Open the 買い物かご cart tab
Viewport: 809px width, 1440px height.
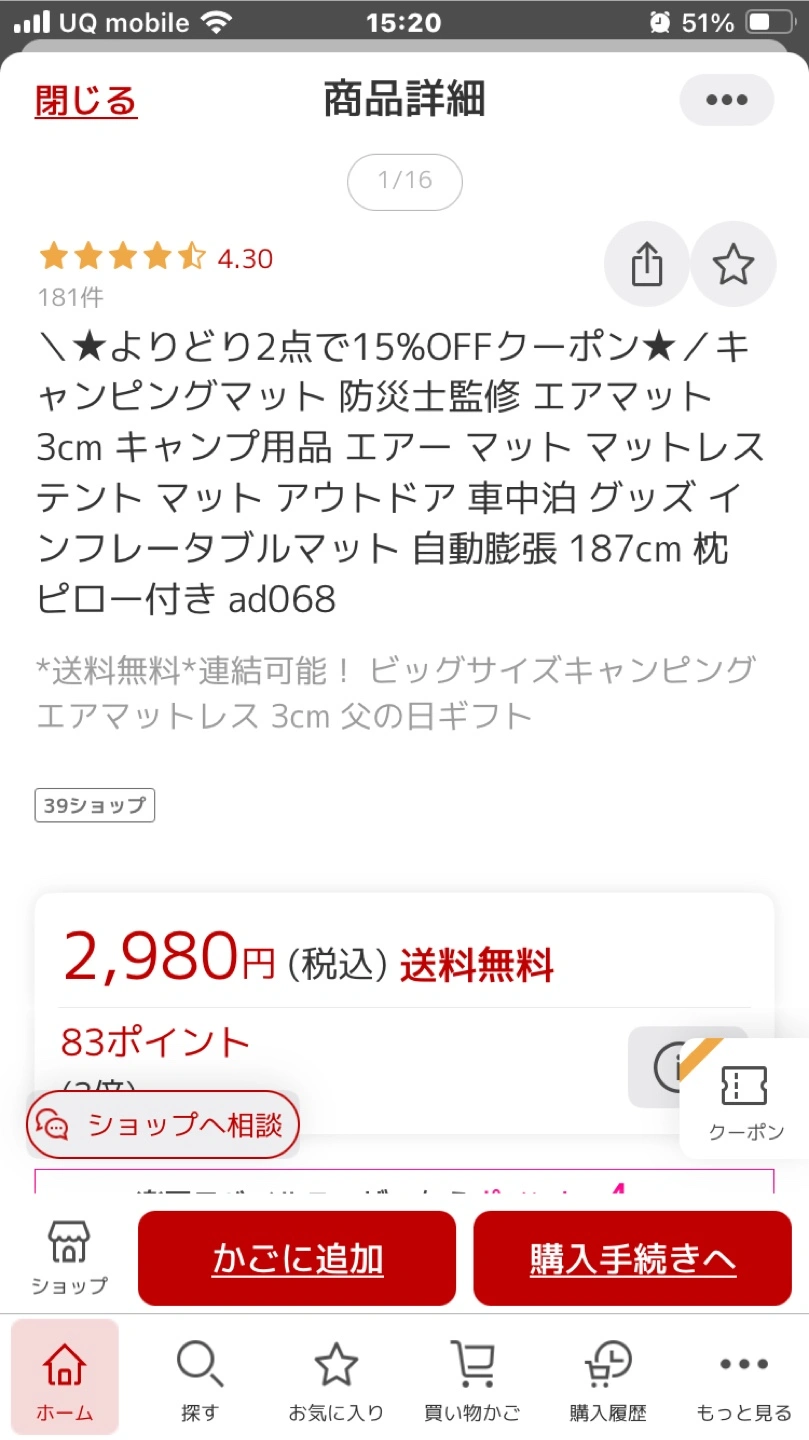472,1381
